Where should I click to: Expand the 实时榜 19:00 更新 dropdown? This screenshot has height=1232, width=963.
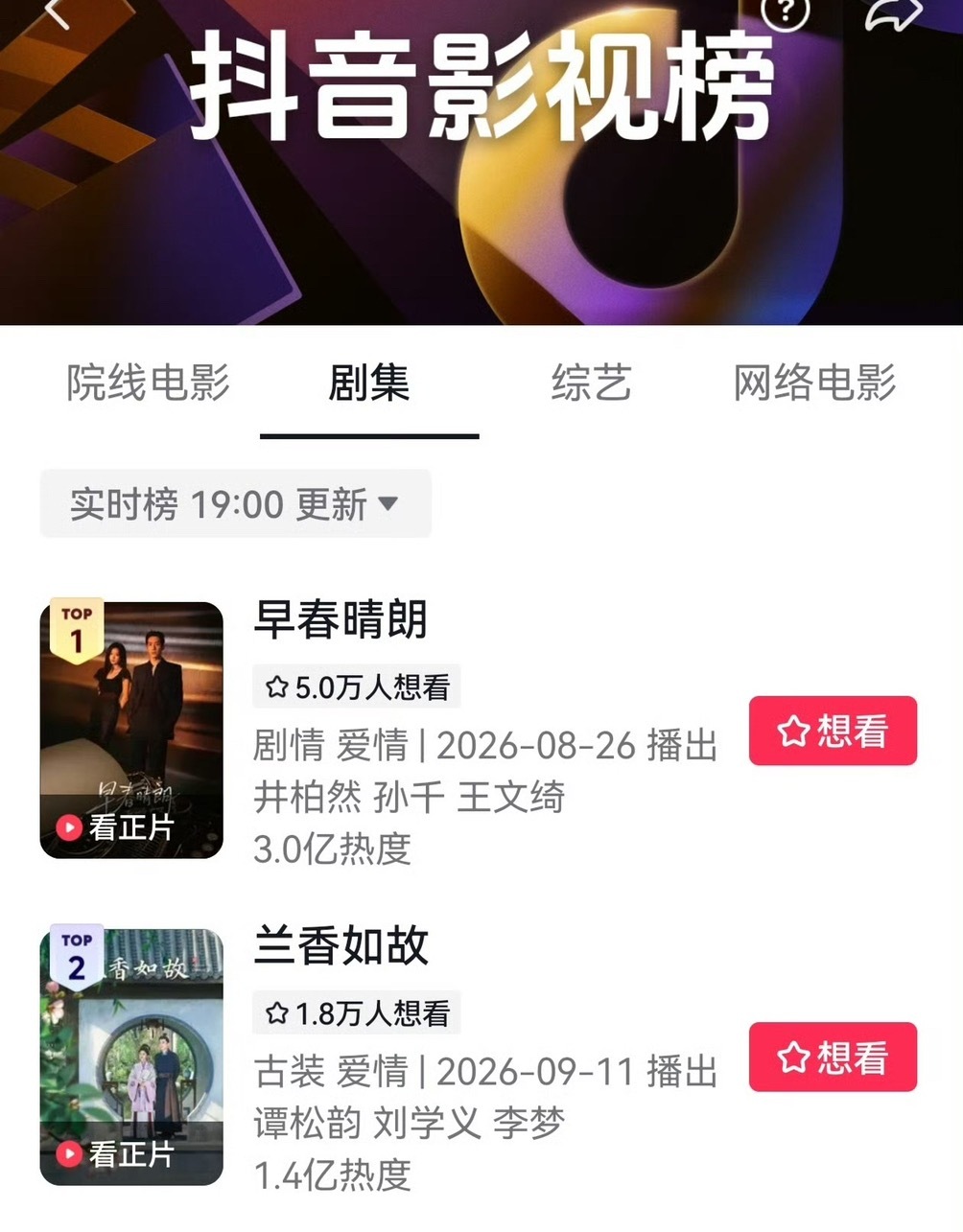pos(236,503)
